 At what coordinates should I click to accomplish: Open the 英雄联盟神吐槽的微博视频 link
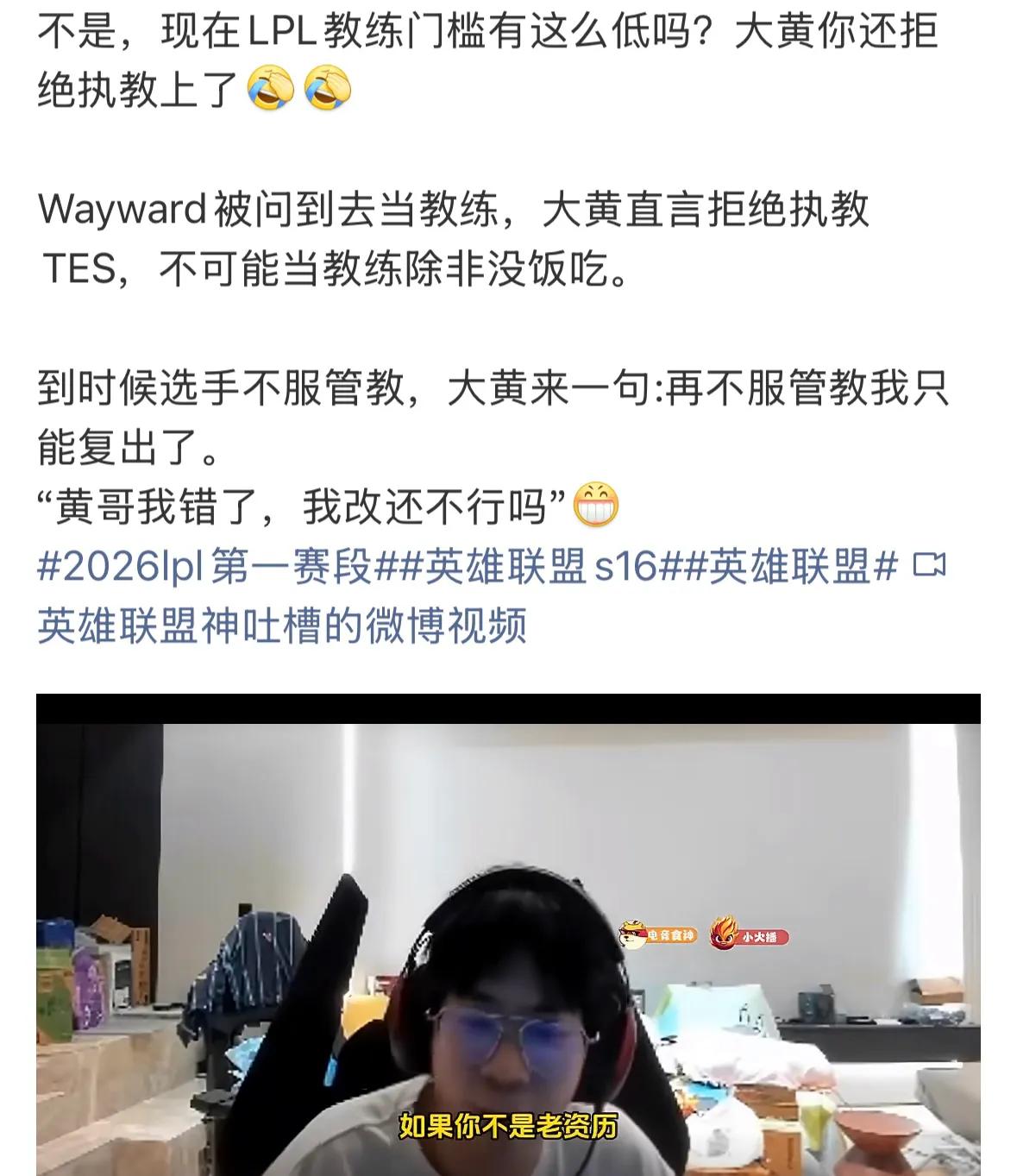281,626
